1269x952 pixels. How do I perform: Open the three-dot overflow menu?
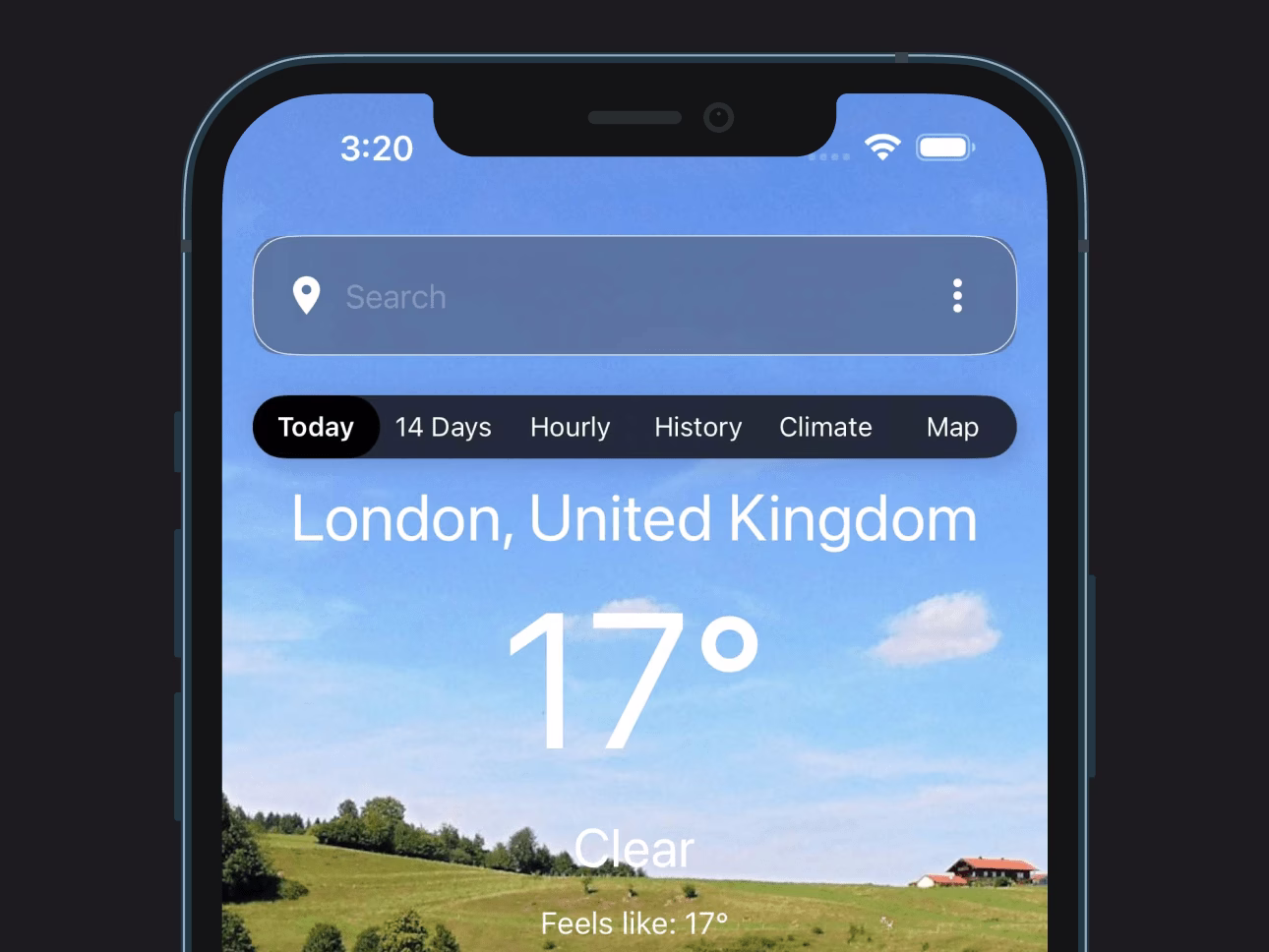(956, 295)
